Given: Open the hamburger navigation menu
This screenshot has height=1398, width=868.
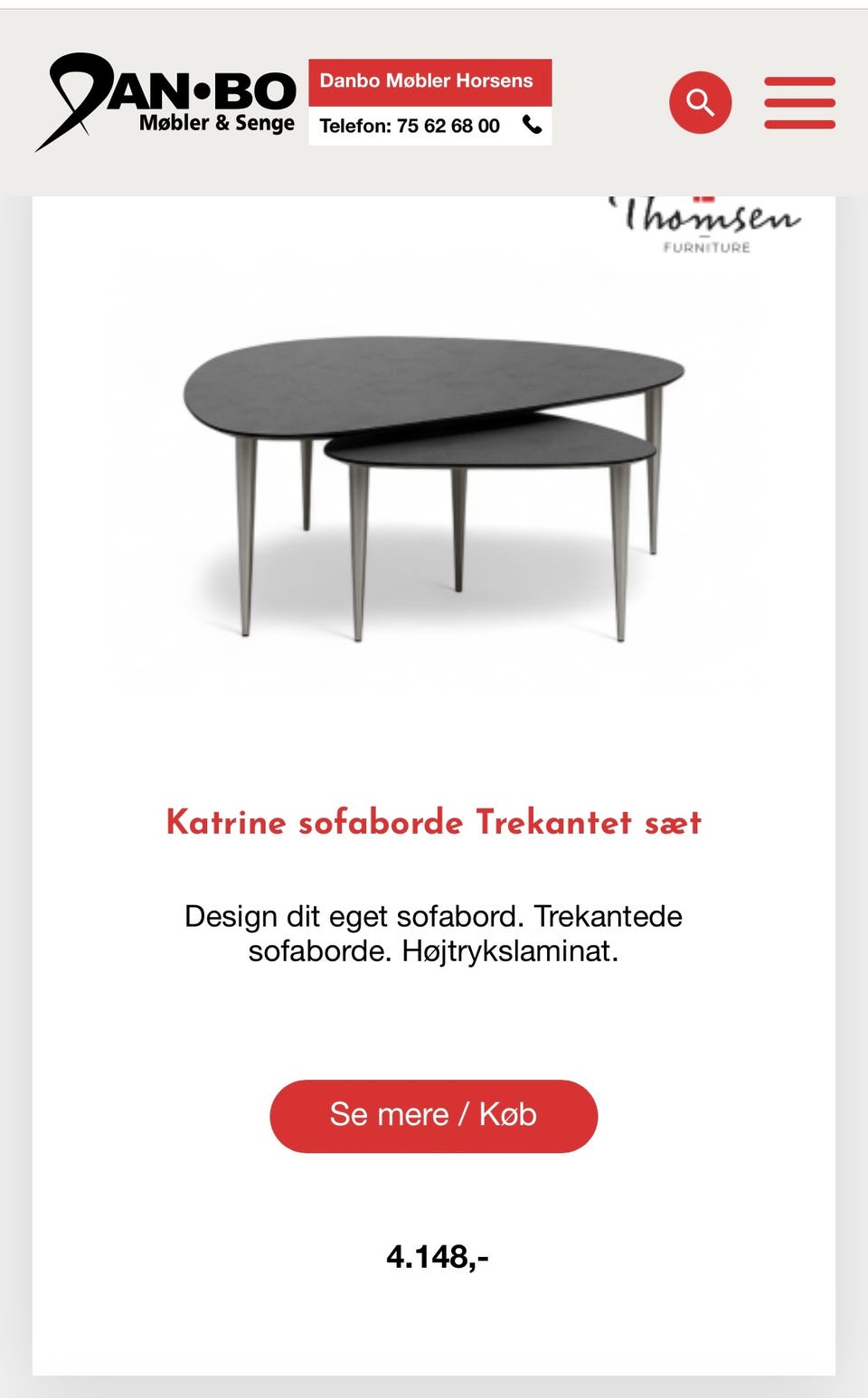Looking at the screenshot, I should [799, 102].
